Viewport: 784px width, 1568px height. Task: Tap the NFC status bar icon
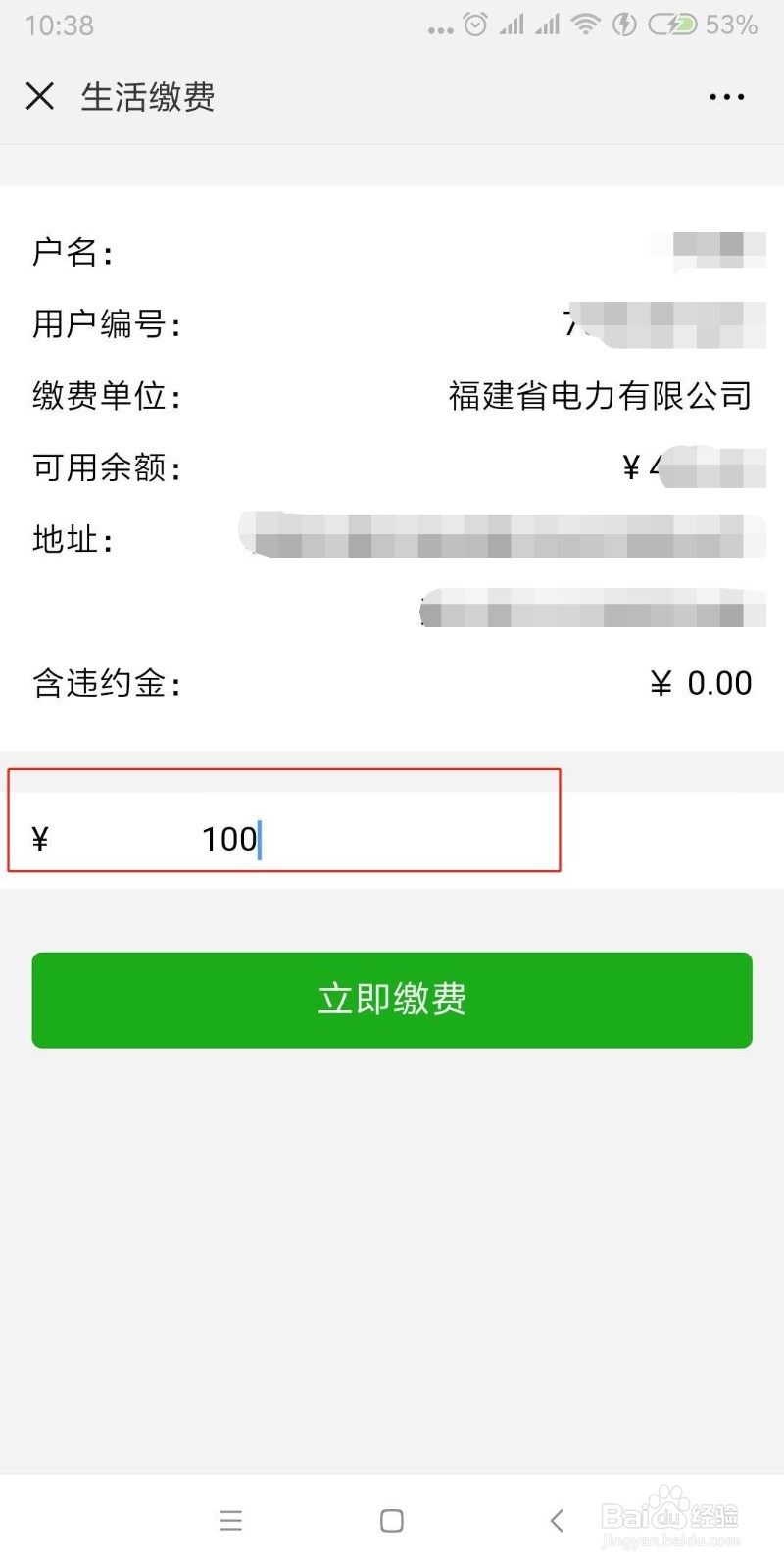(x=624, y=24)
